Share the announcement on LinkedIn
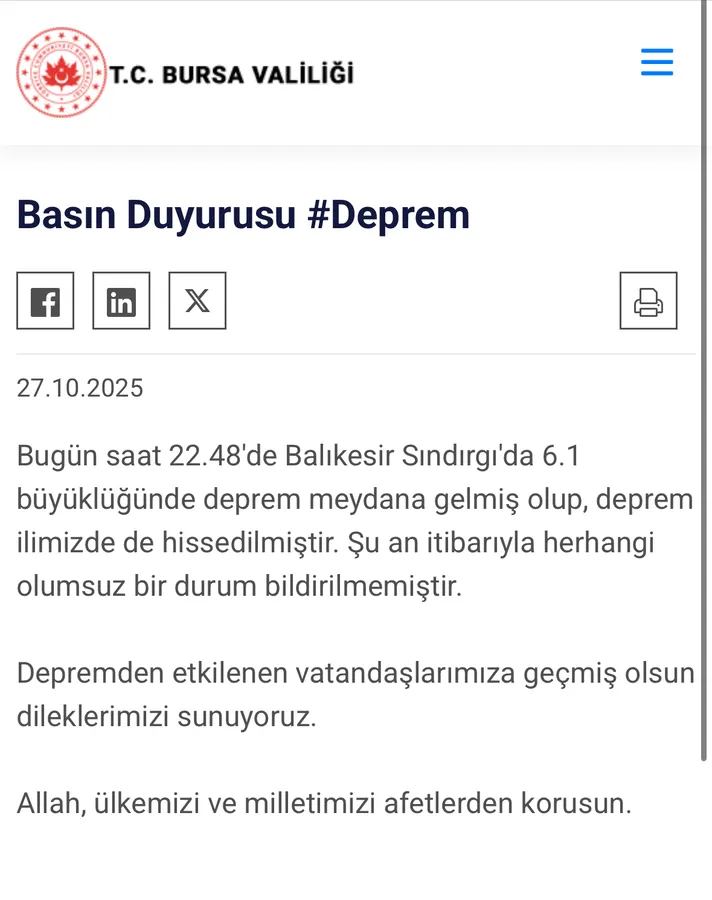Screen dimensions: 712x900 pos(121,301)
